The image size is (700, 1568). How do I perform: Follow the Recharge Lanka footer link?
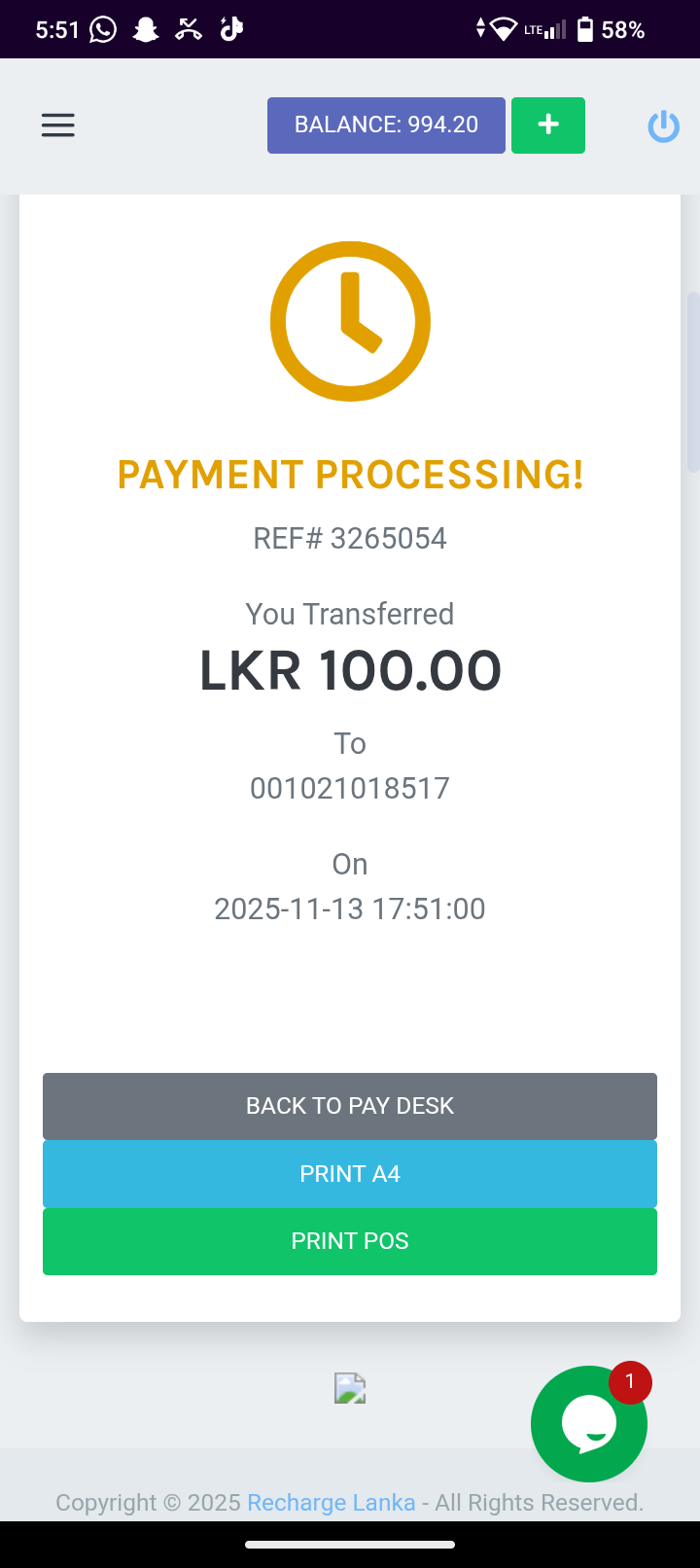[x=332, y=1503]
